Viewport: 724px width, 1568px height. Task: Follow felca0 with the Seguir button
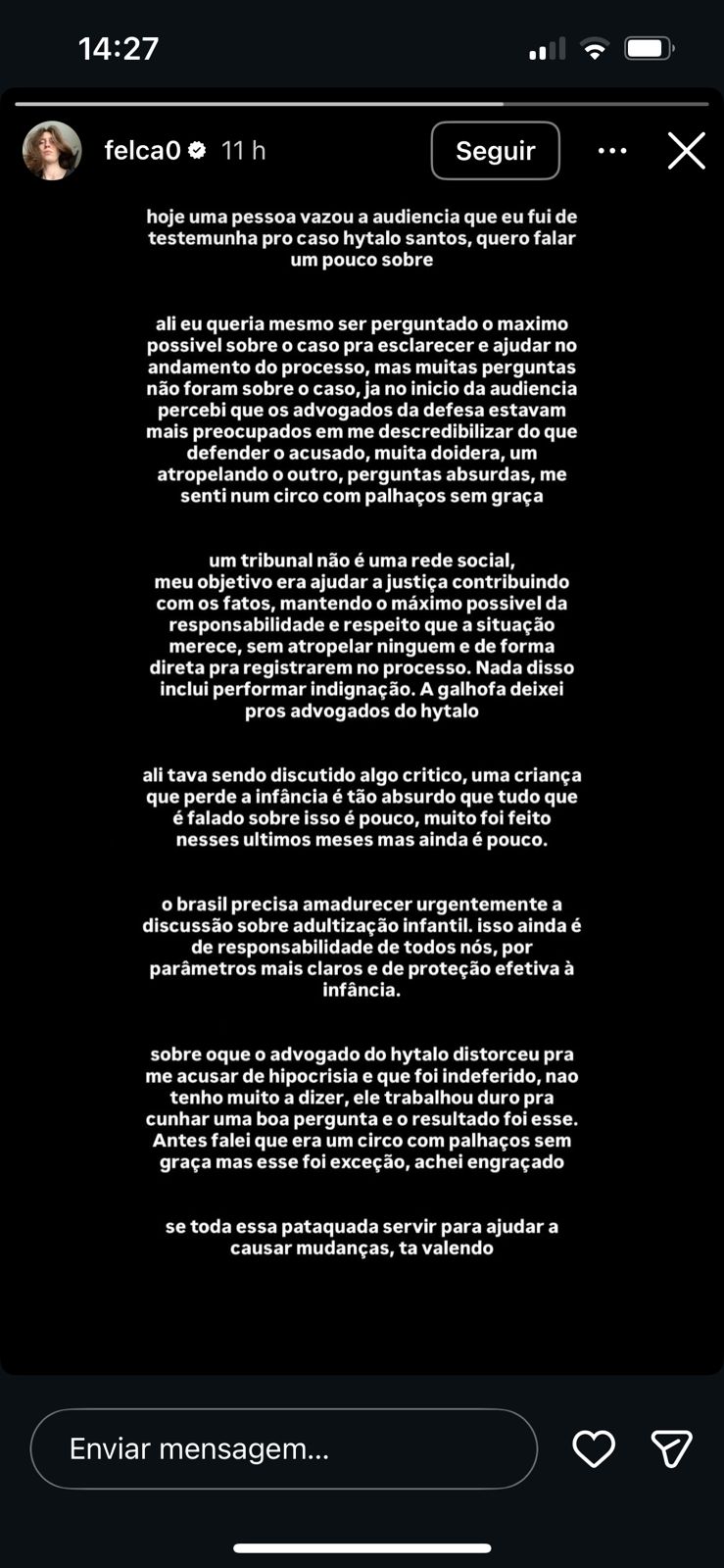[x=495, y=151]
